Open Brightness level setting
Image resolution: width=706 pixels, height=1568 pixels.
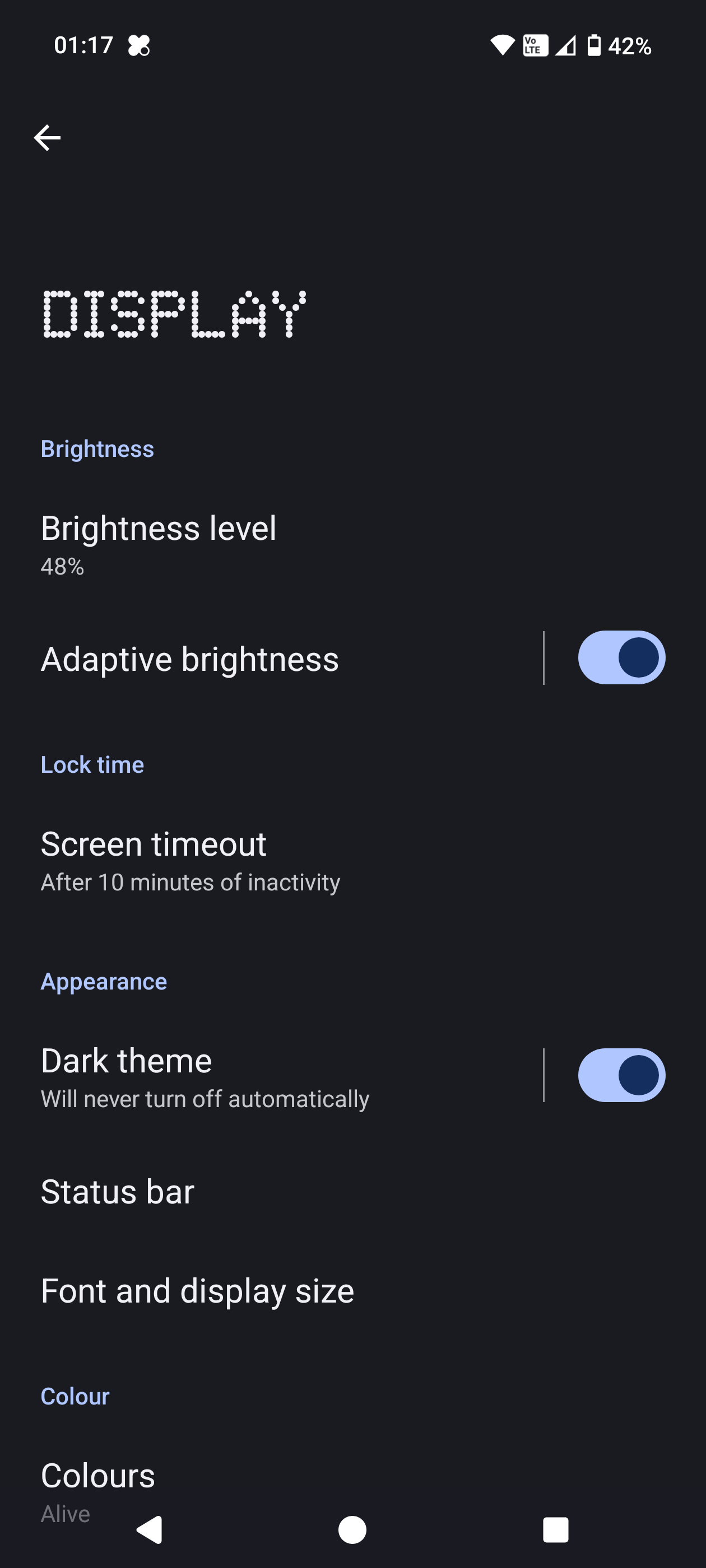pyautogui.click(x=159, y=543)
